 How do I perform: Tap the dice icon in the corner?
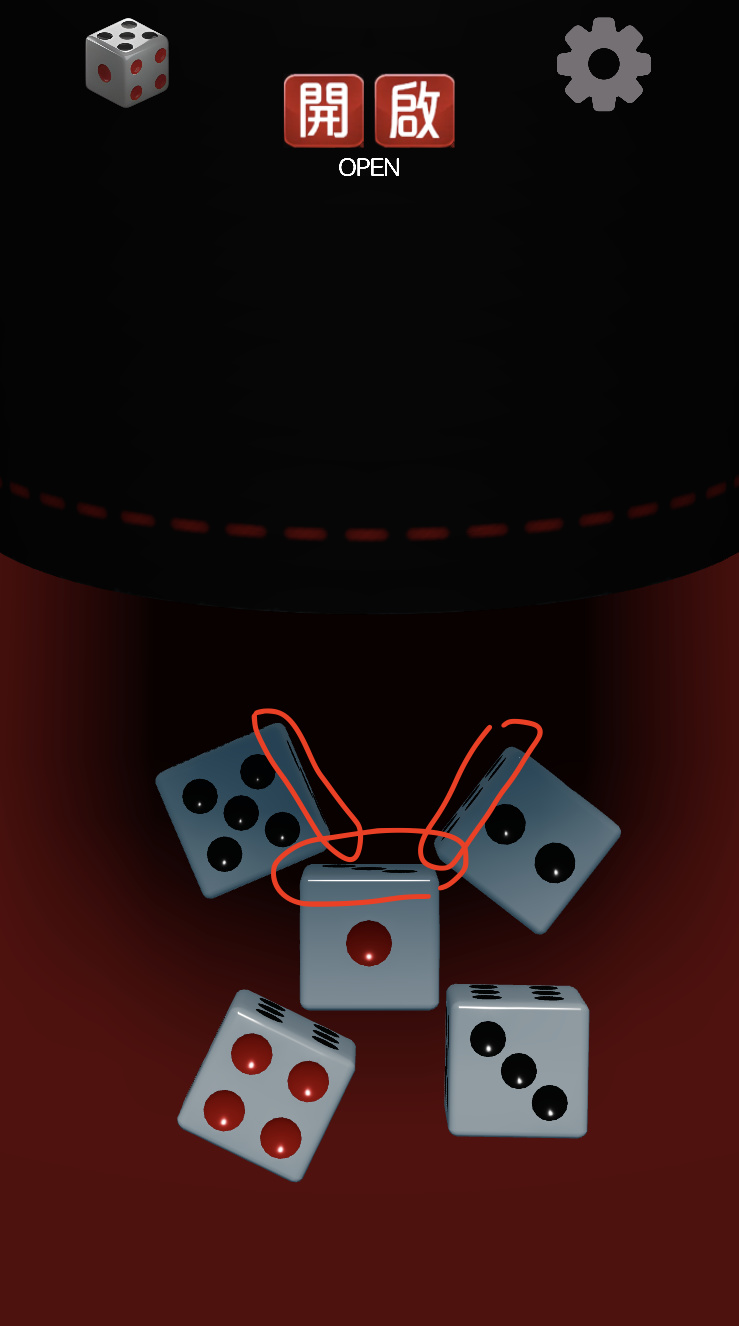click(127, 63)
